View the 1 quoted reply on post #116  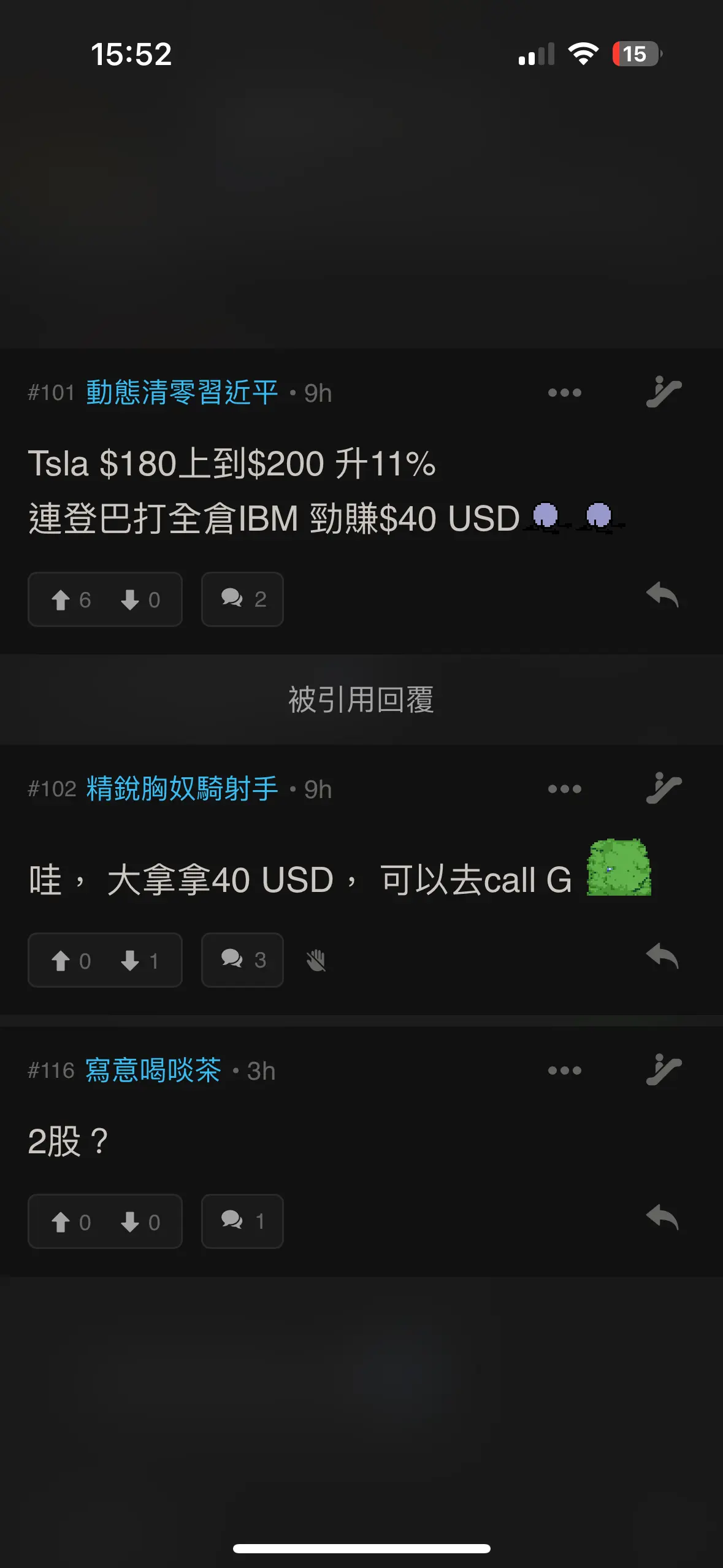pos(242,1221)
